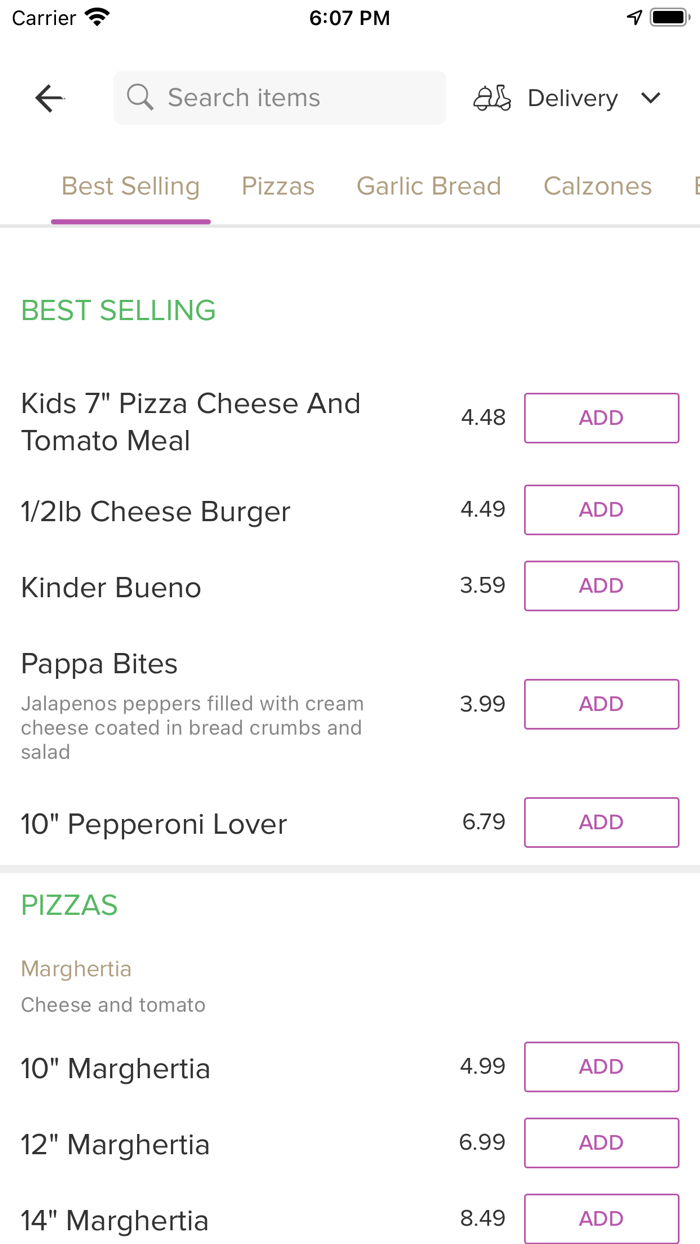Add the 12" Marghertia pizza

coord(602,1143)
